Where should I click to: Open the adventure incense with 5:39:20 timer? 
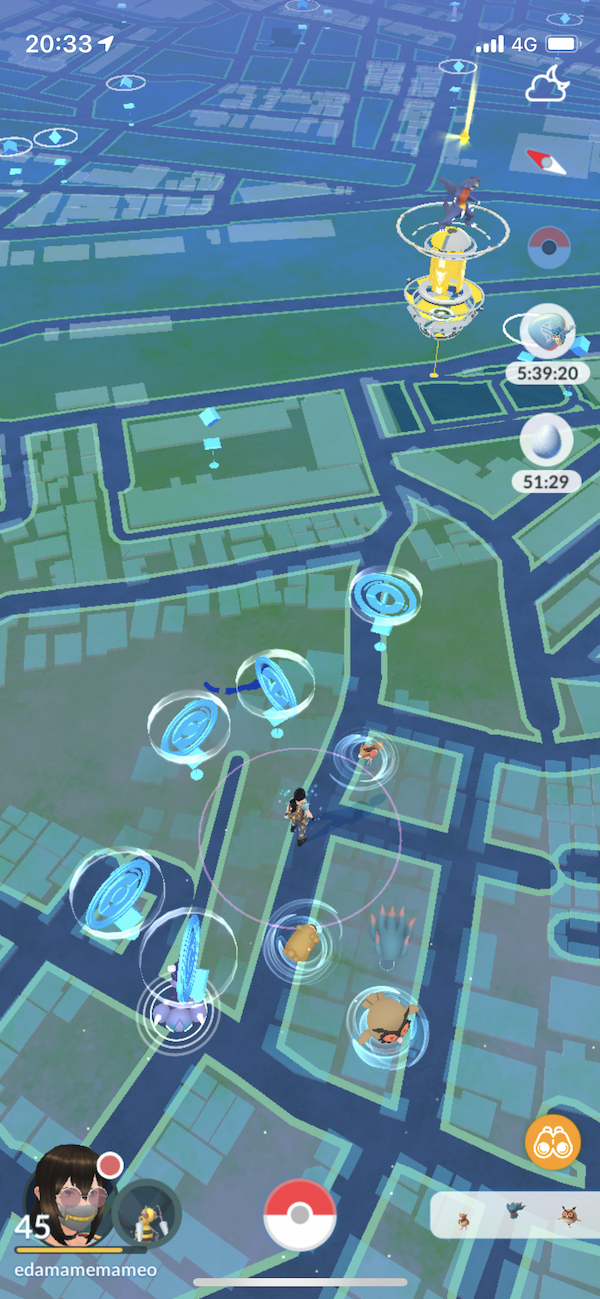click(x=548, y=332)
